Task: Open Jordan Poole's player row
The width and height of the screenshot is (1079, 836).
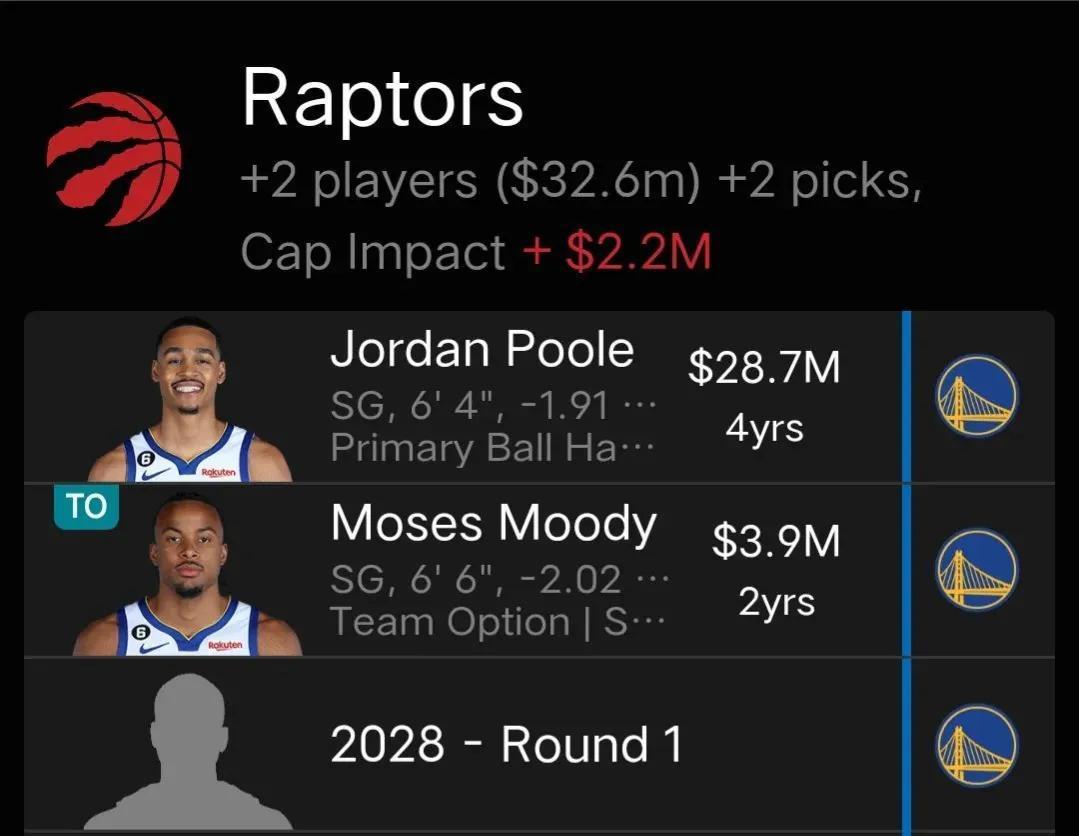Action: (x=480, y=396)
